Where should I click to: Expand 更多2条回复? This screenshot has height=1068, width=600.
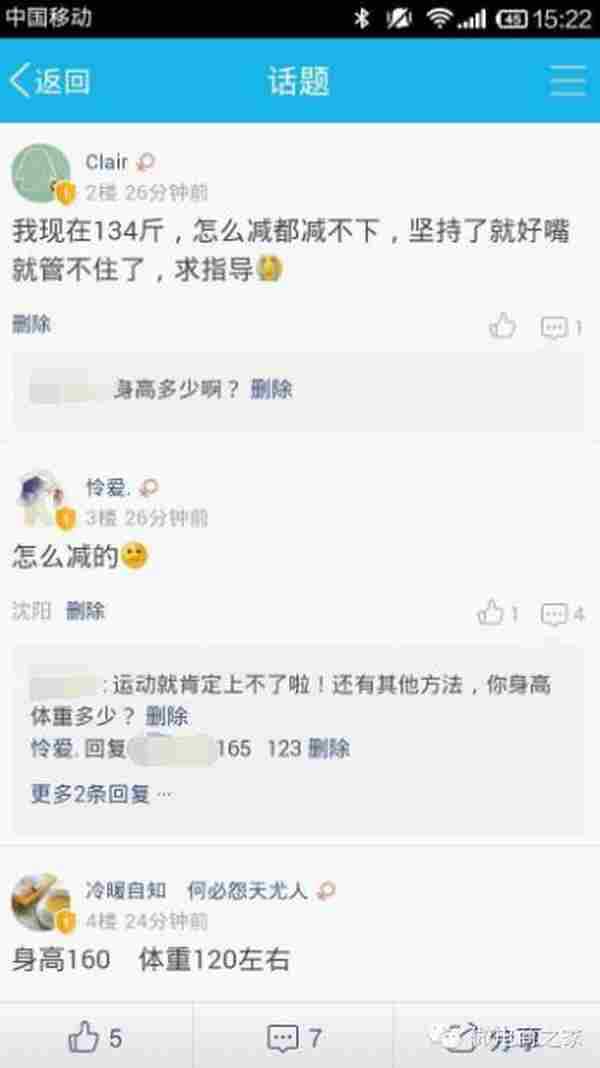pos(100,794)
